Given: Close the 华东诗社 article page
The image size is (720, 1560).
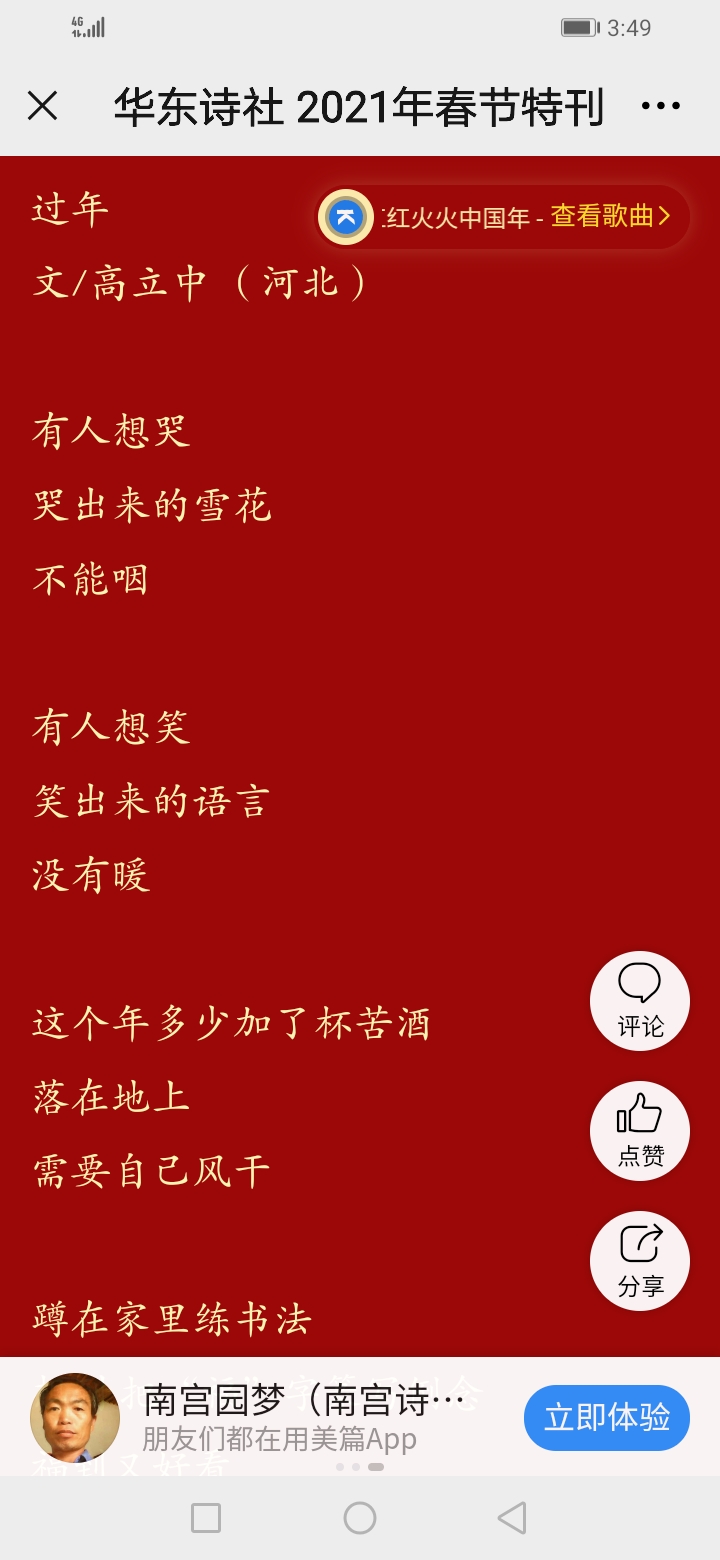Looking at the screenshot, I should 42,106.
